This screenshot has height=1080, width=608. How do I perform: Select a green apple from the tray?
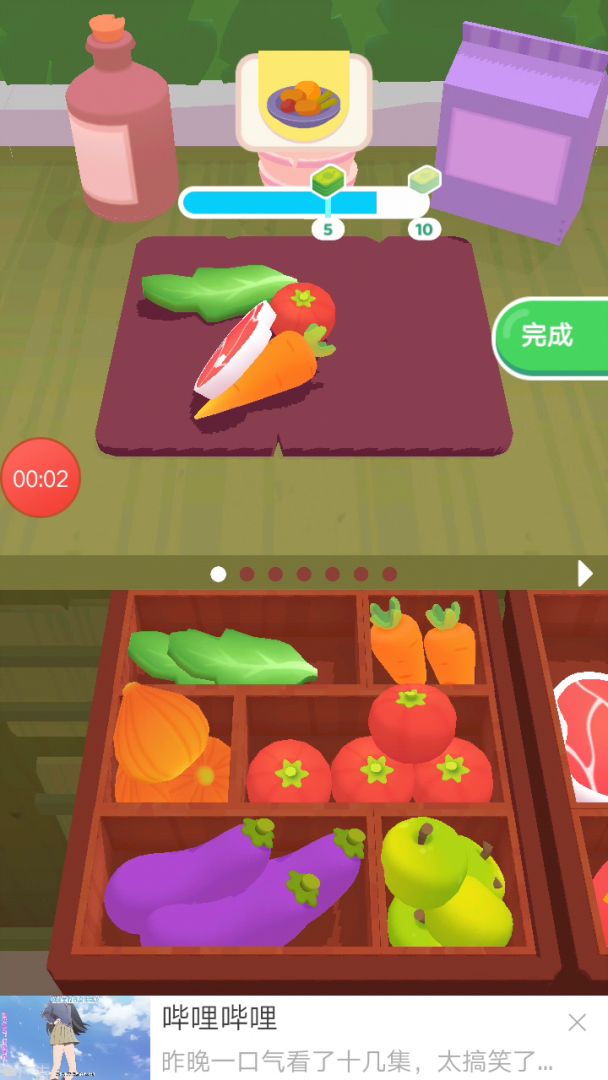(x=445, y=883)
